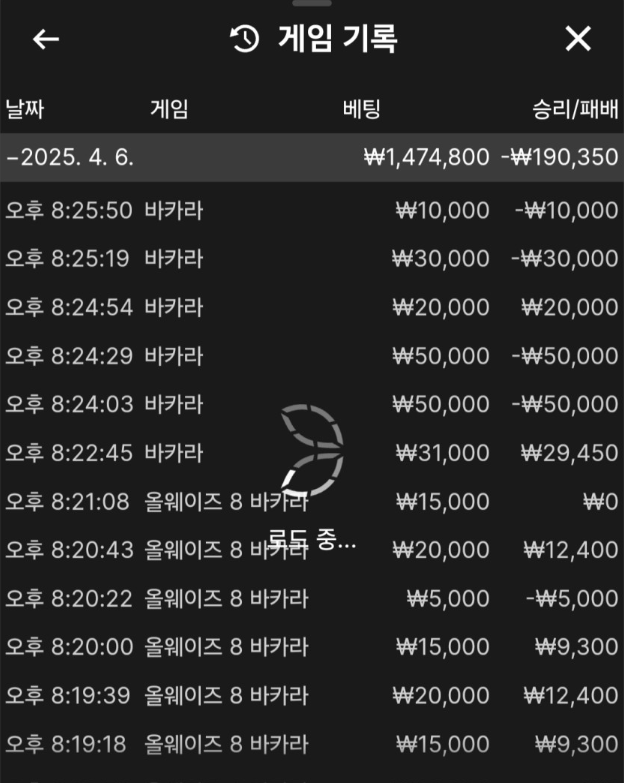View the 8:24:54 바카라 bet details
Viewport: 624px width, 783px height.
click(310, 307)
